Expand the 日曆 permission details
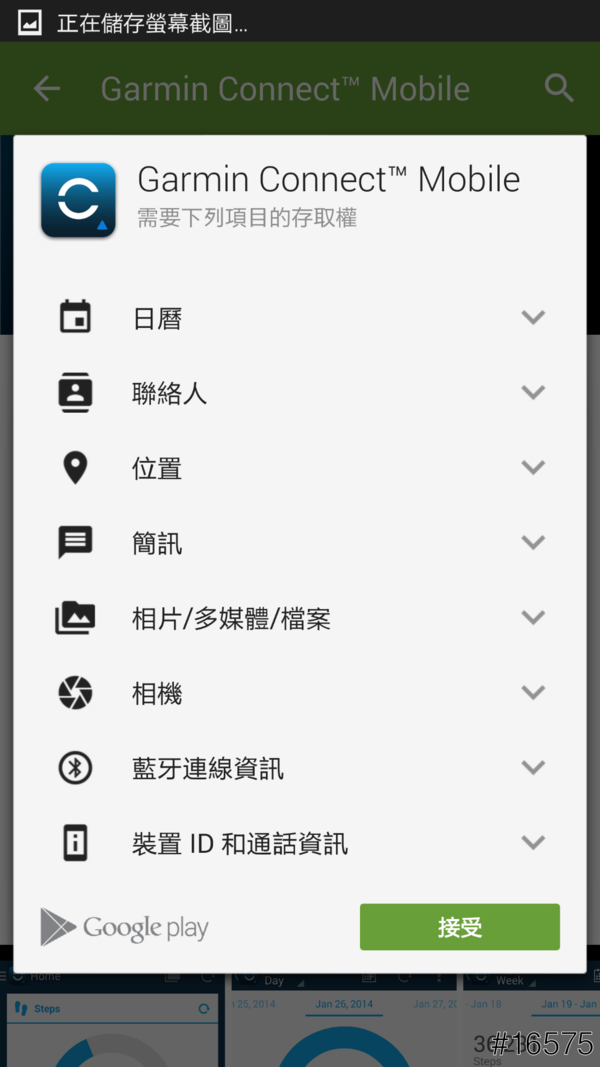 coord(533,318)
